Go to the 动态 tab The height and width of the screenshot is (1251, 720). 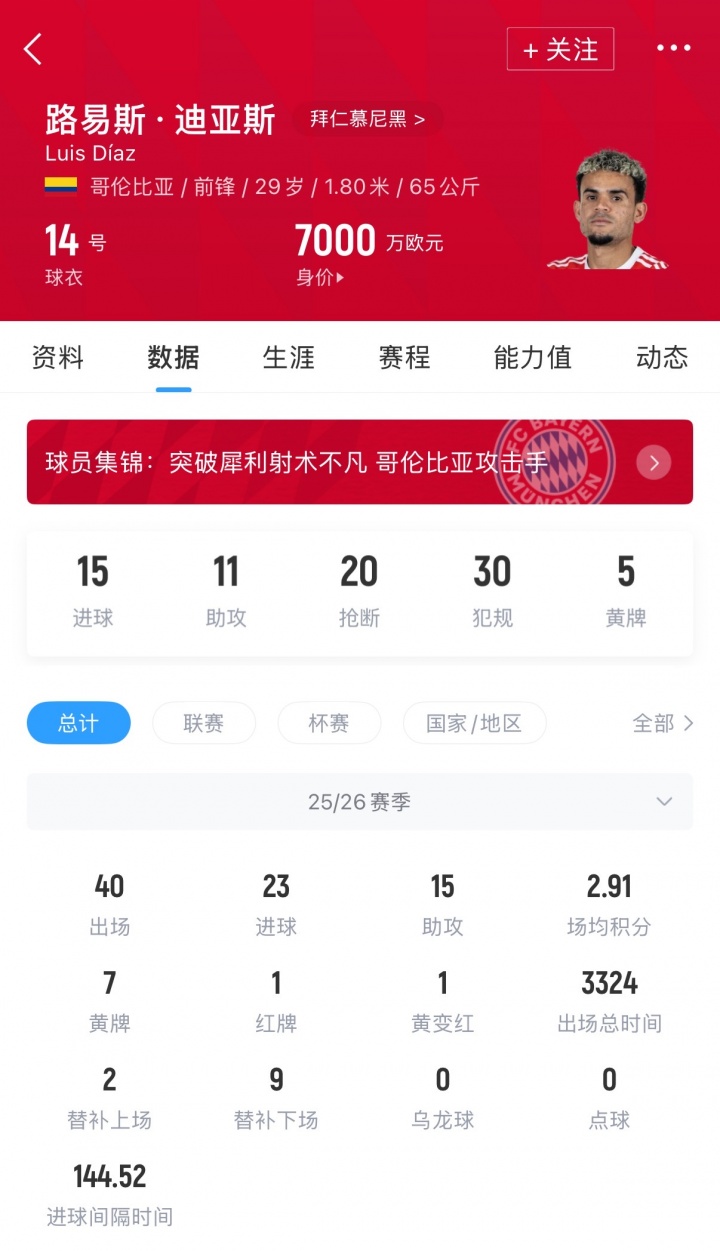(662, 357)
